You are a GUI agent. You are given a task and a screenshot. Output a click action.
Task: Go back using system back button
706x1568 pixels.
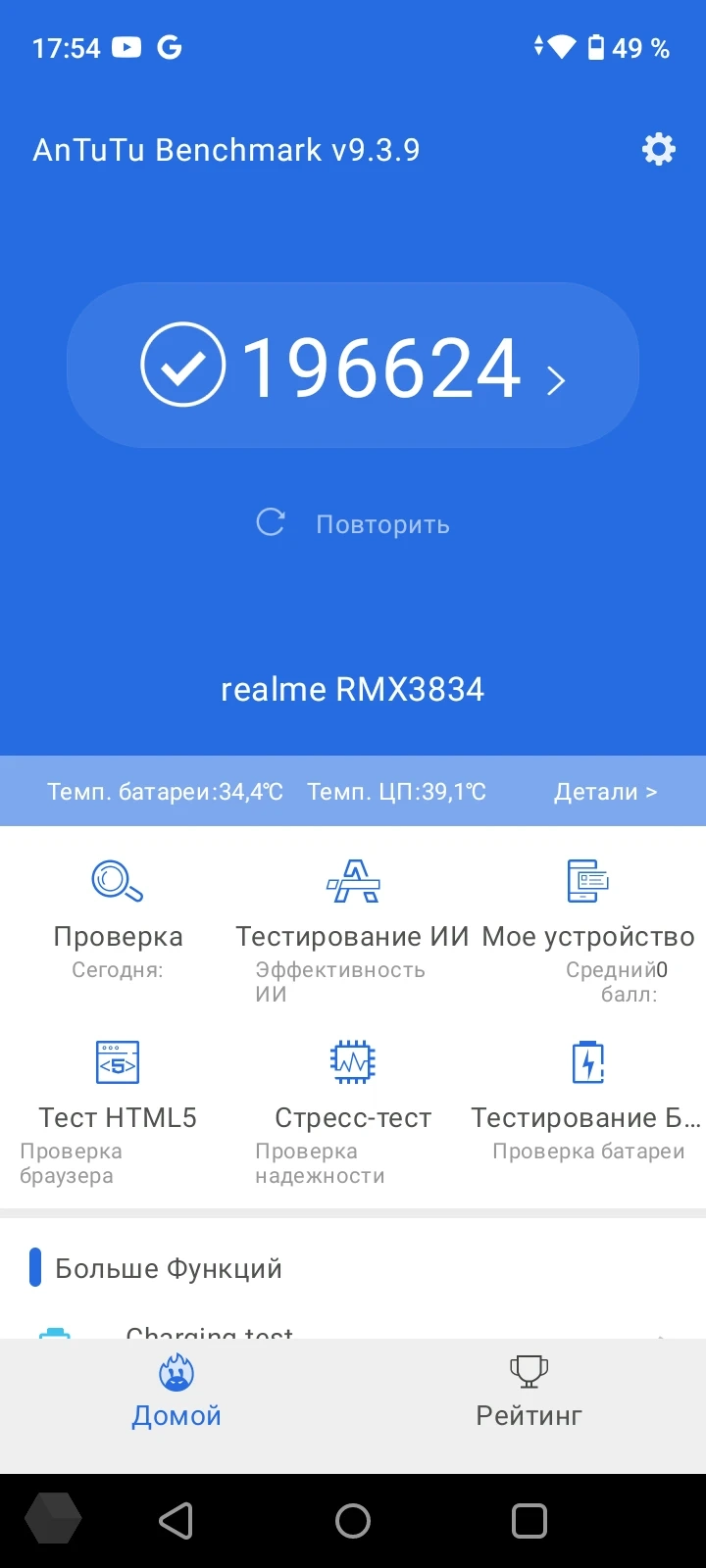tap(176, 1521)
